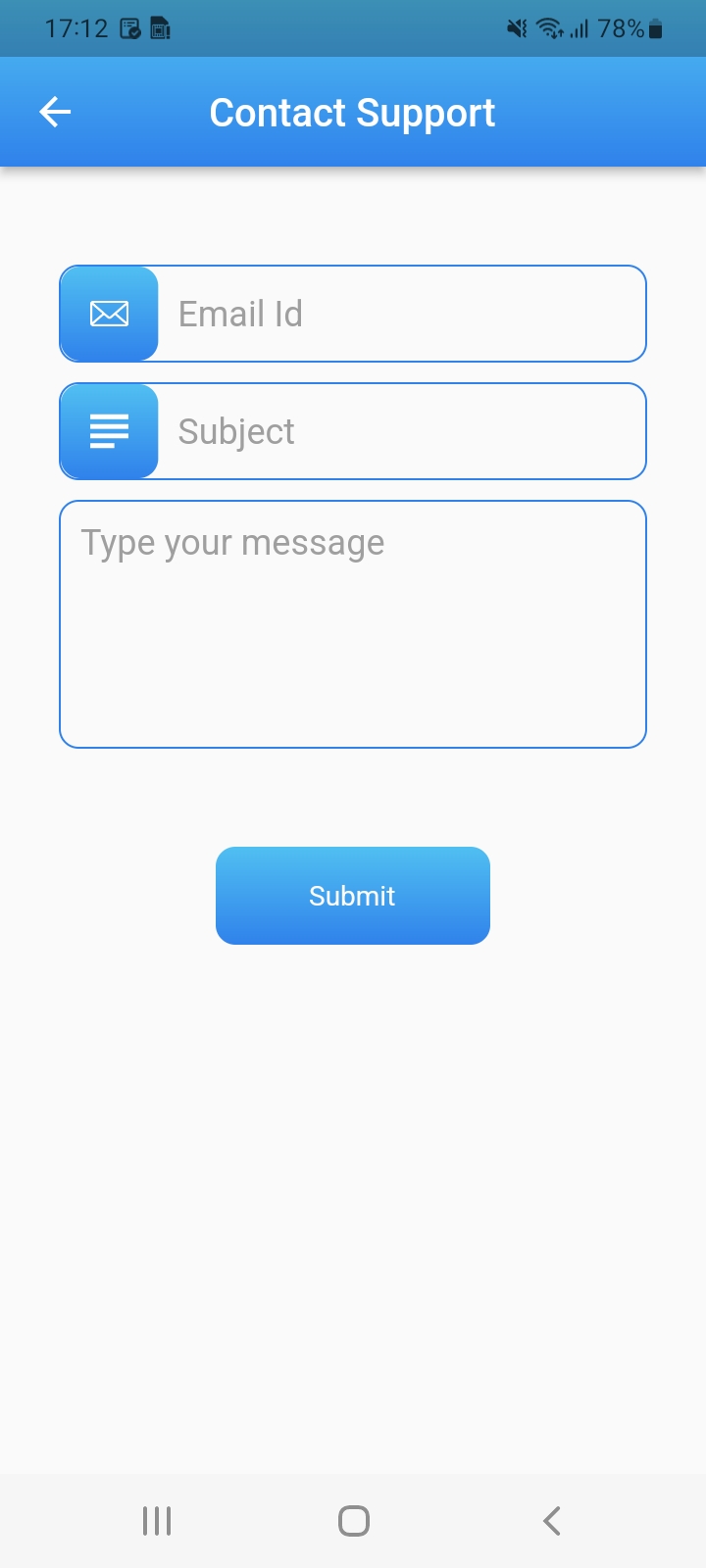Go back using the app bar arrow
Screen dimensions: 706x1568
(55, 113)
